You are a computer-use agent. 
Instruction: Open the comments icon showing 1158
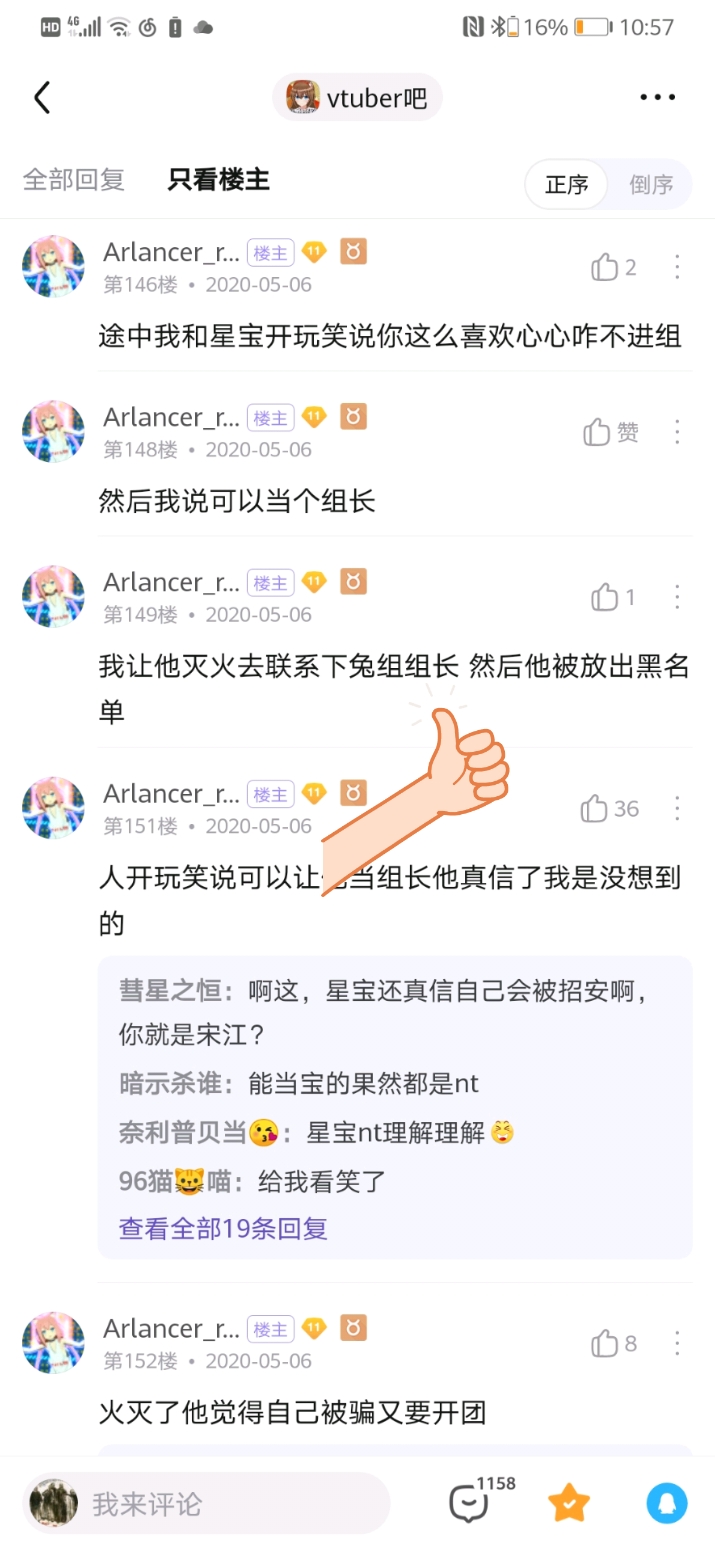[469, 1502]
